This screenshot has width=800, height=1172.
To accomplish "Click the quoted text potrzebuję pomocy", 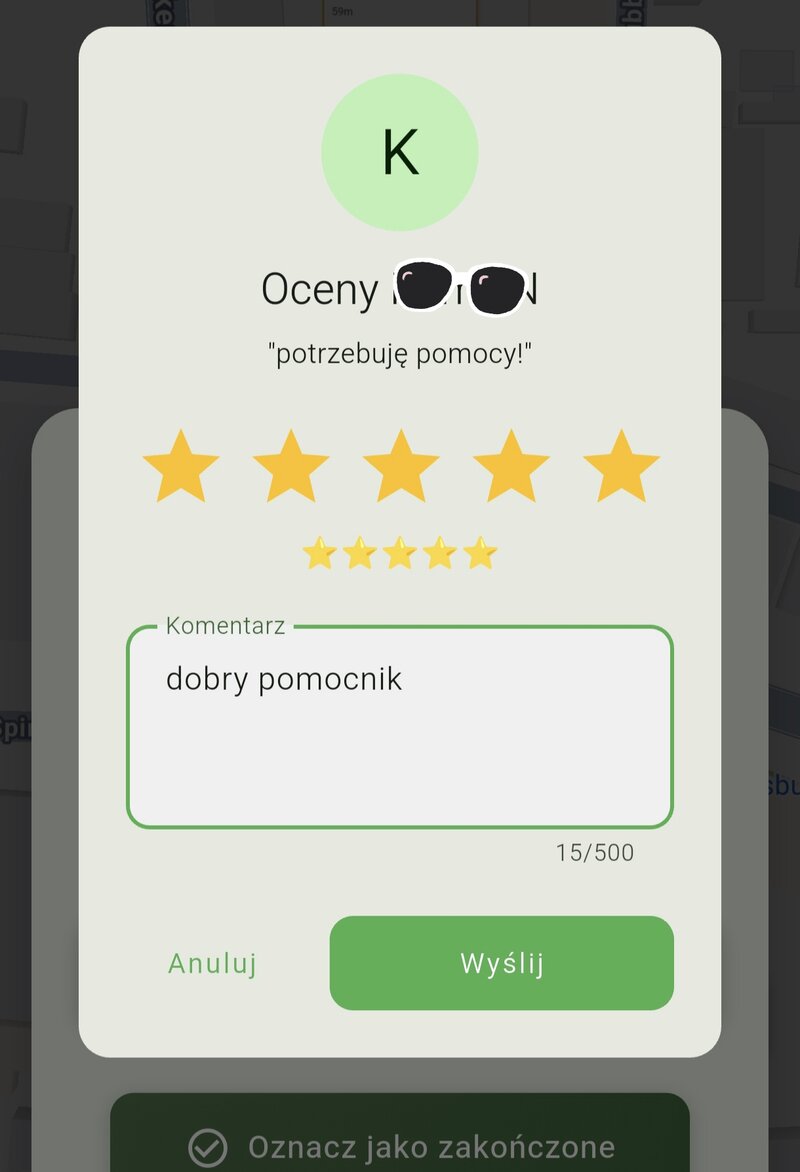I will click(x=400, y=353).
